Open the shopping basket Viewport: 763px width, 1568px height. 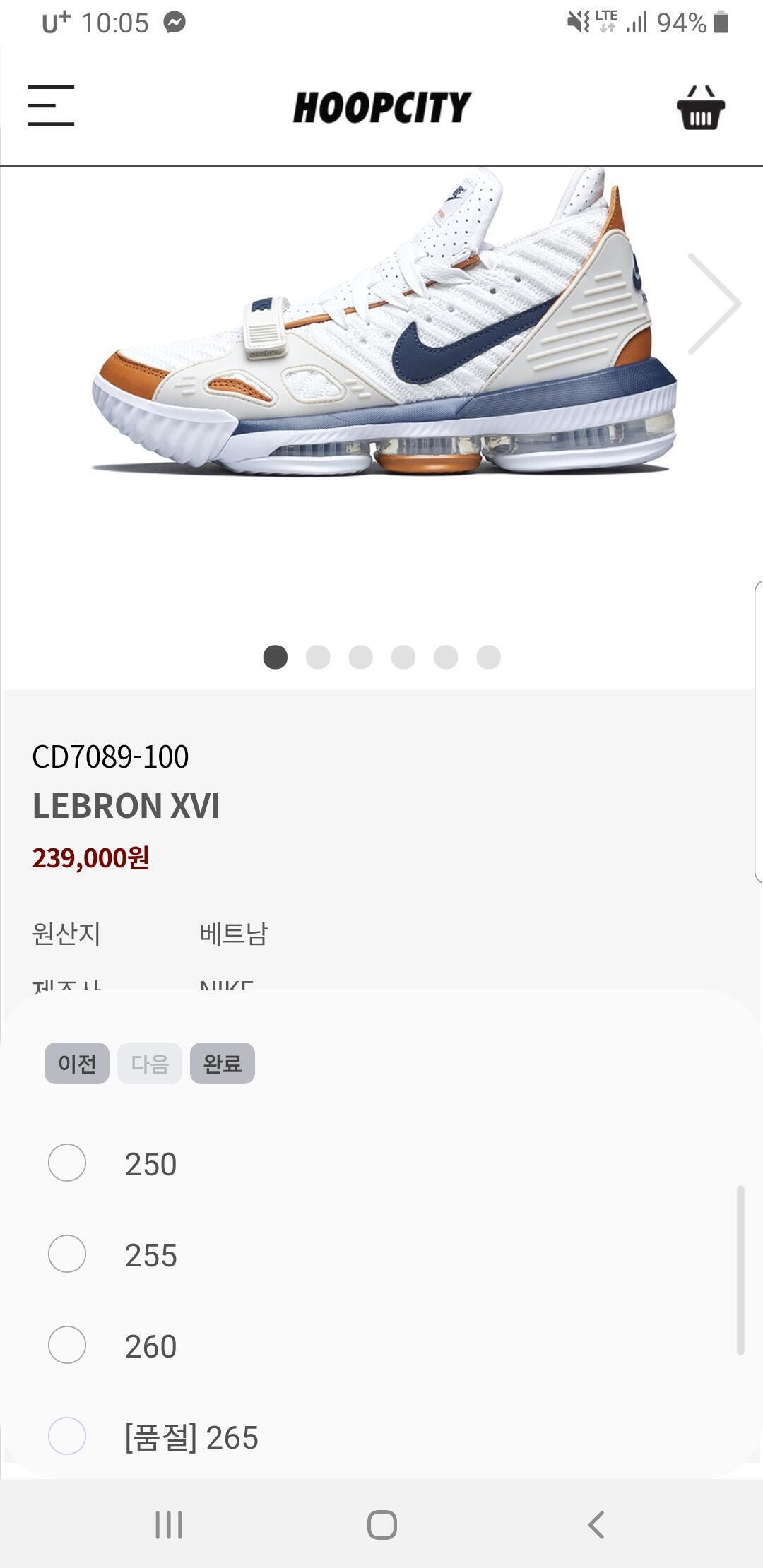pyautogui.click(x=700, y=108)
